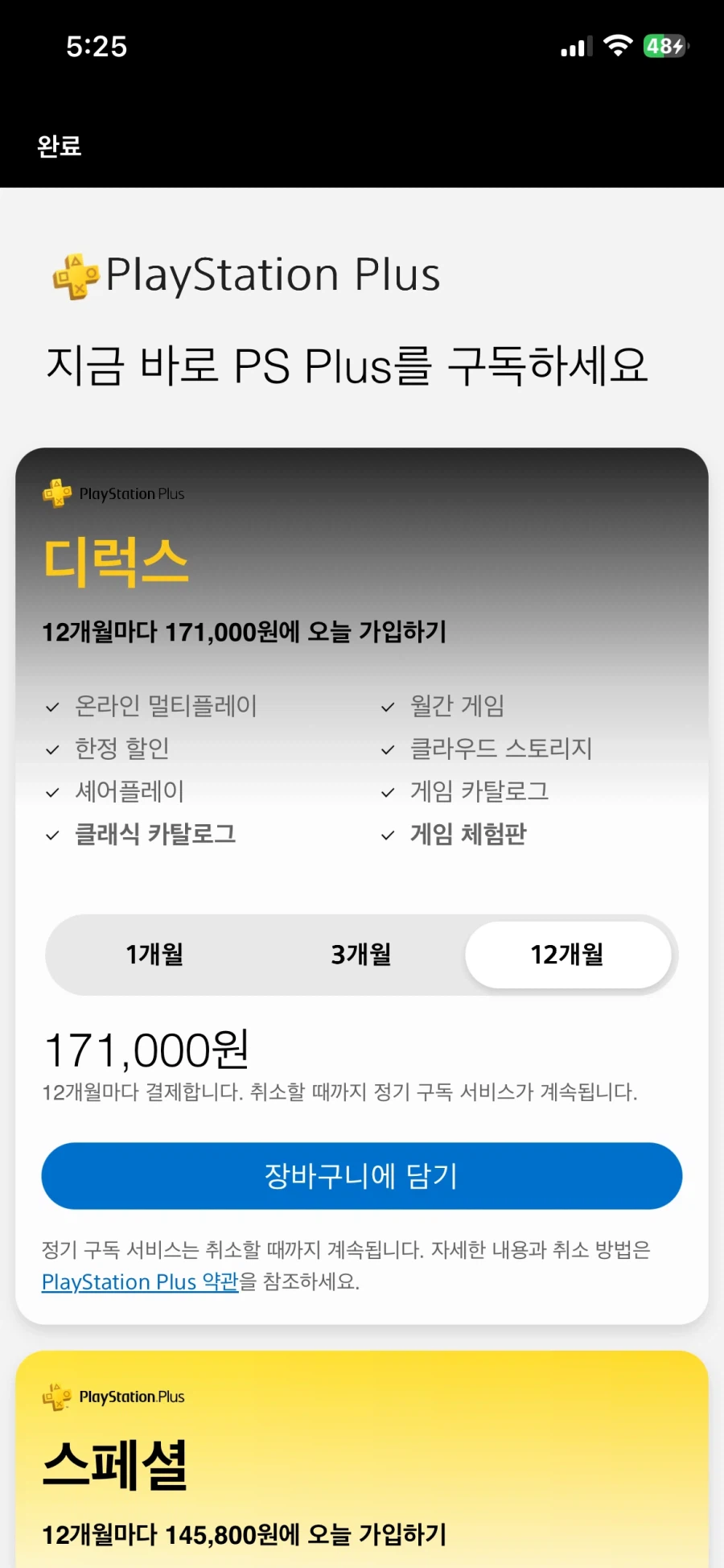Click the checkmark beside 클래식 카탈로그
724x1568 pixels.
(52, 834)
